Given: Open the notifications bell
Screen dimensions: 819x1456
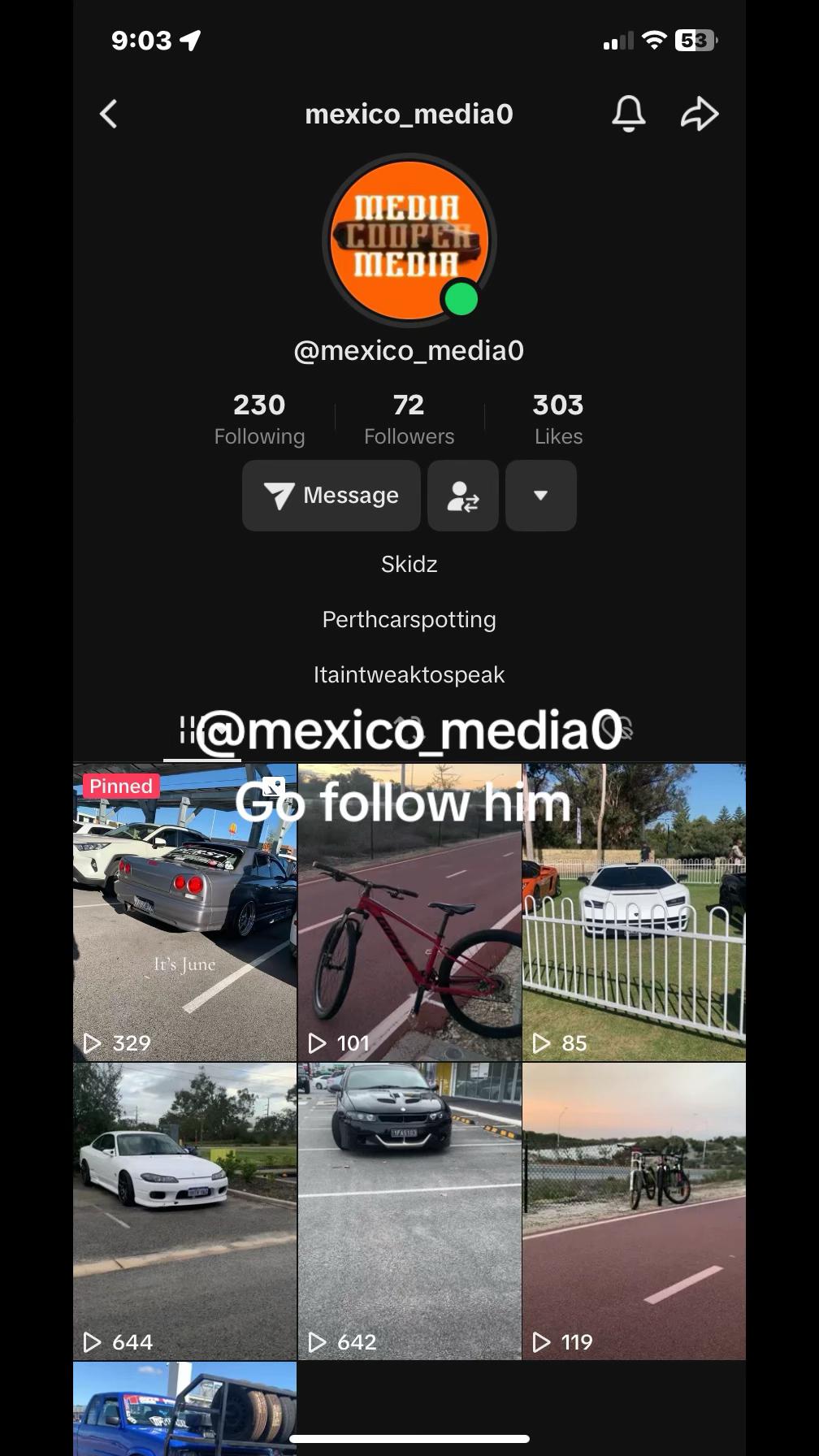Looking at the screenshot, I should (x=628, y=114).
